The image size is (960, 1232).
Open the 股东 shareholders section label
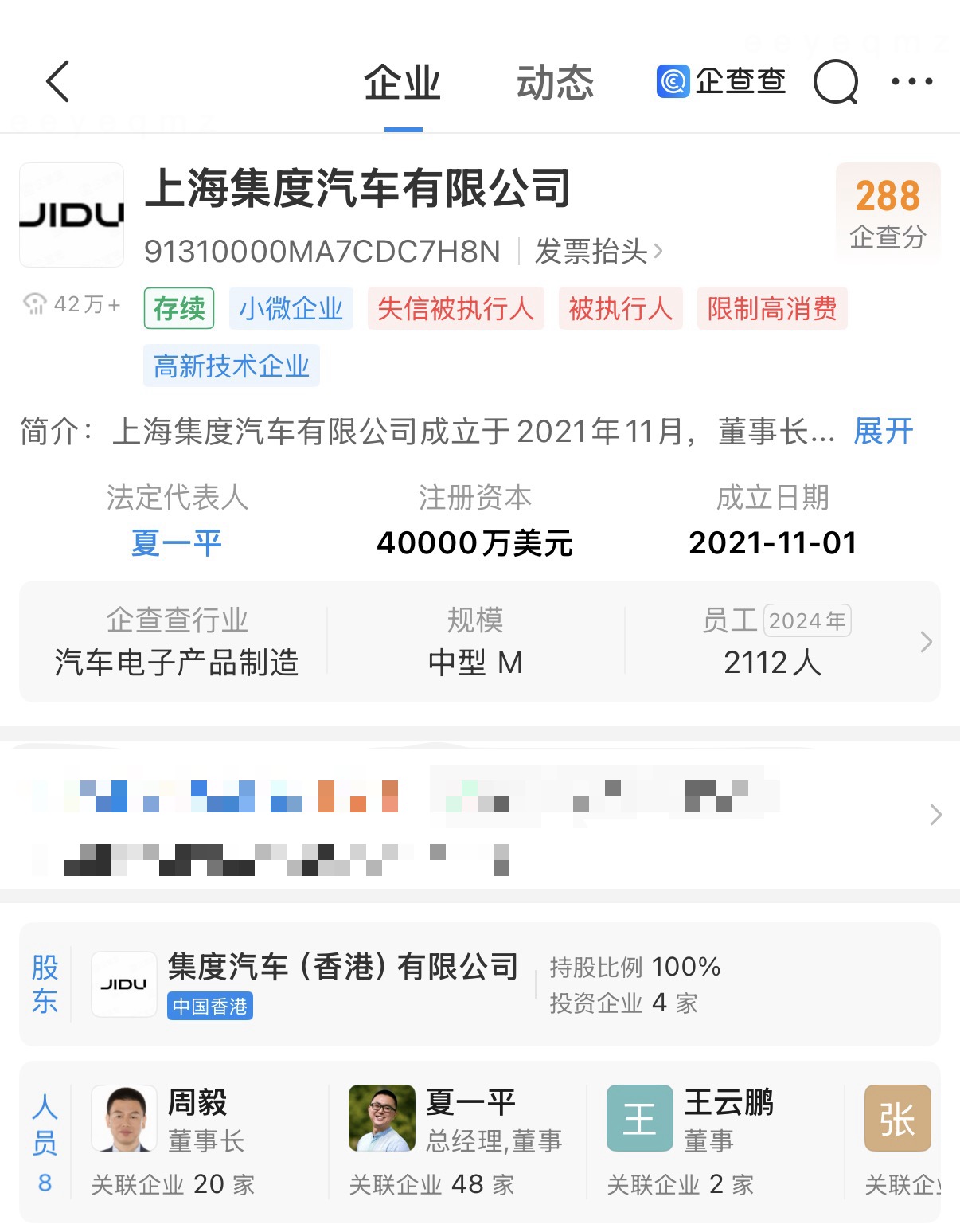[45, 984]
